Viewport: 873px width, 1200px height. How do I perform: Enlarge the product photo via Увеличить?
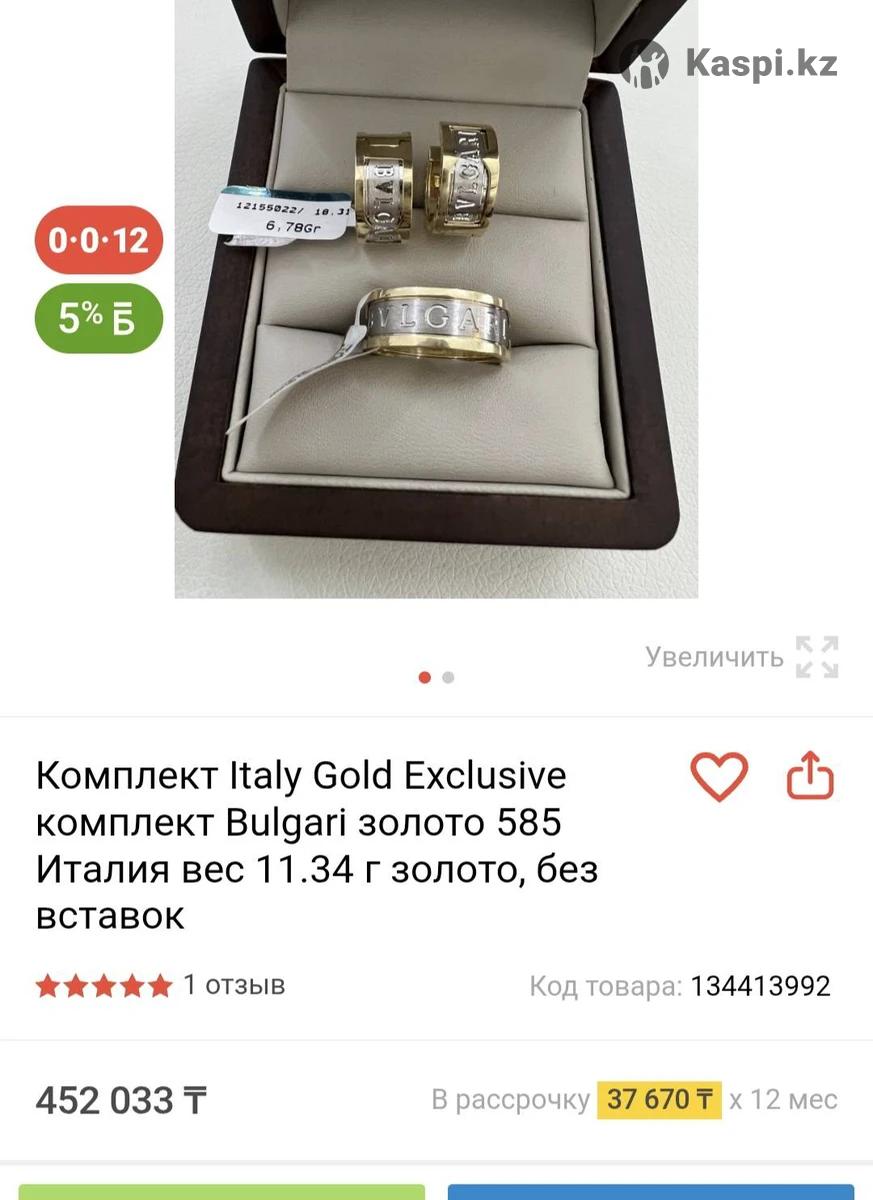(741, 657)
